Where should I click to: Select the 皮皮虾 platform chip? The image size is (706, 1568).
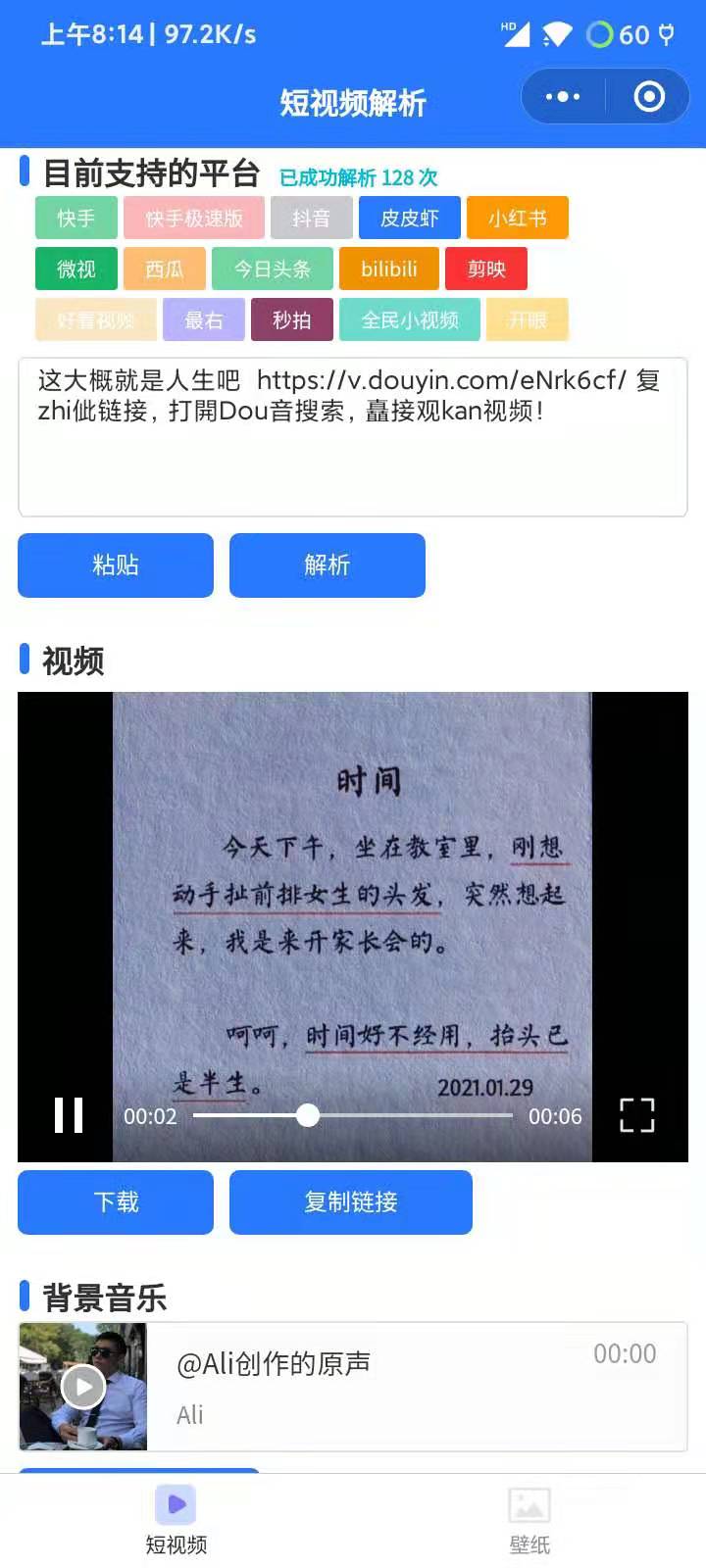pyautogui.click(x=409, y=218)
